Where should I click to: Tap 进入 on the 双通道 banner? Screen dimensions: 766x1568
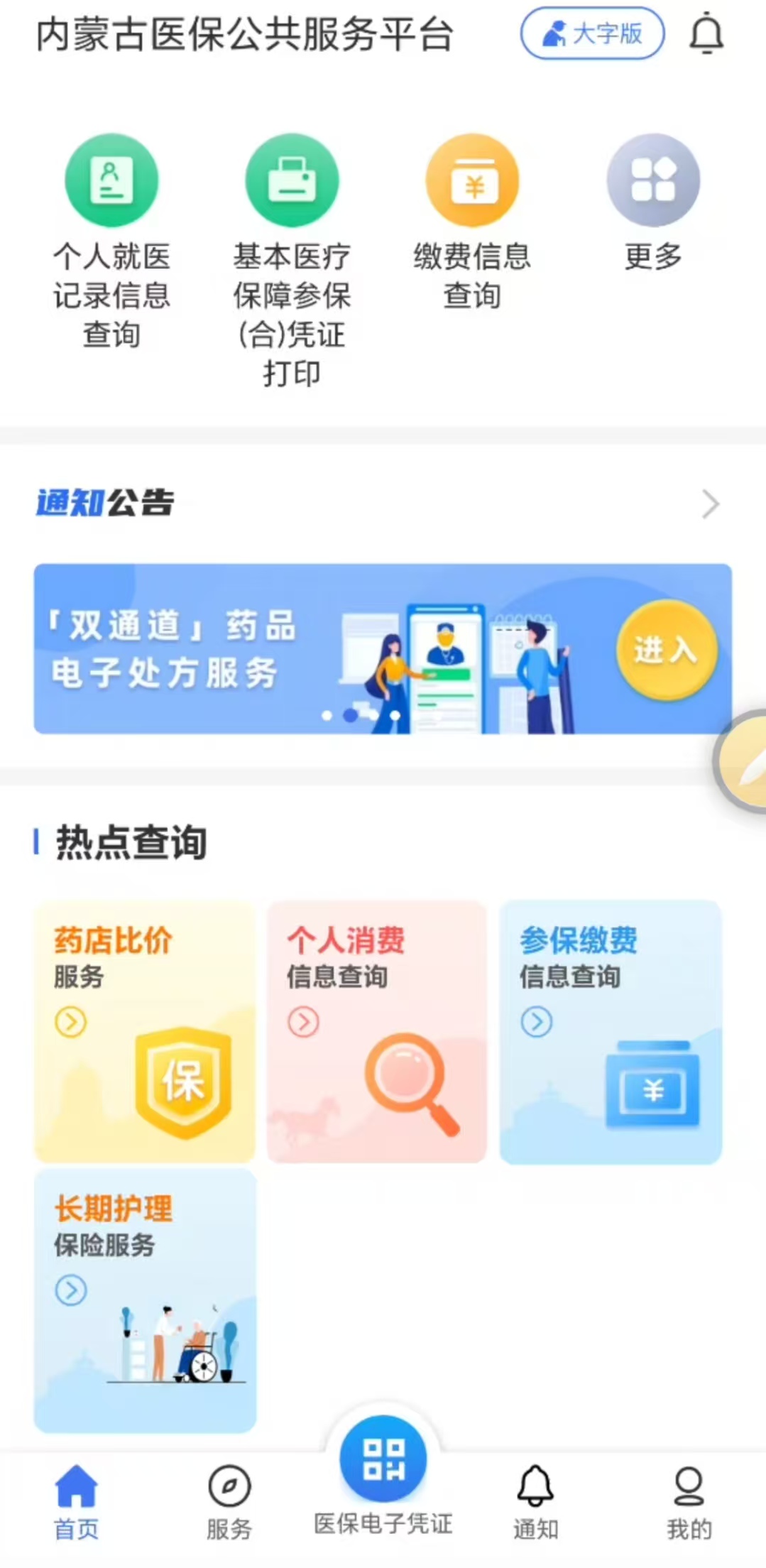(x=666, y=650)
